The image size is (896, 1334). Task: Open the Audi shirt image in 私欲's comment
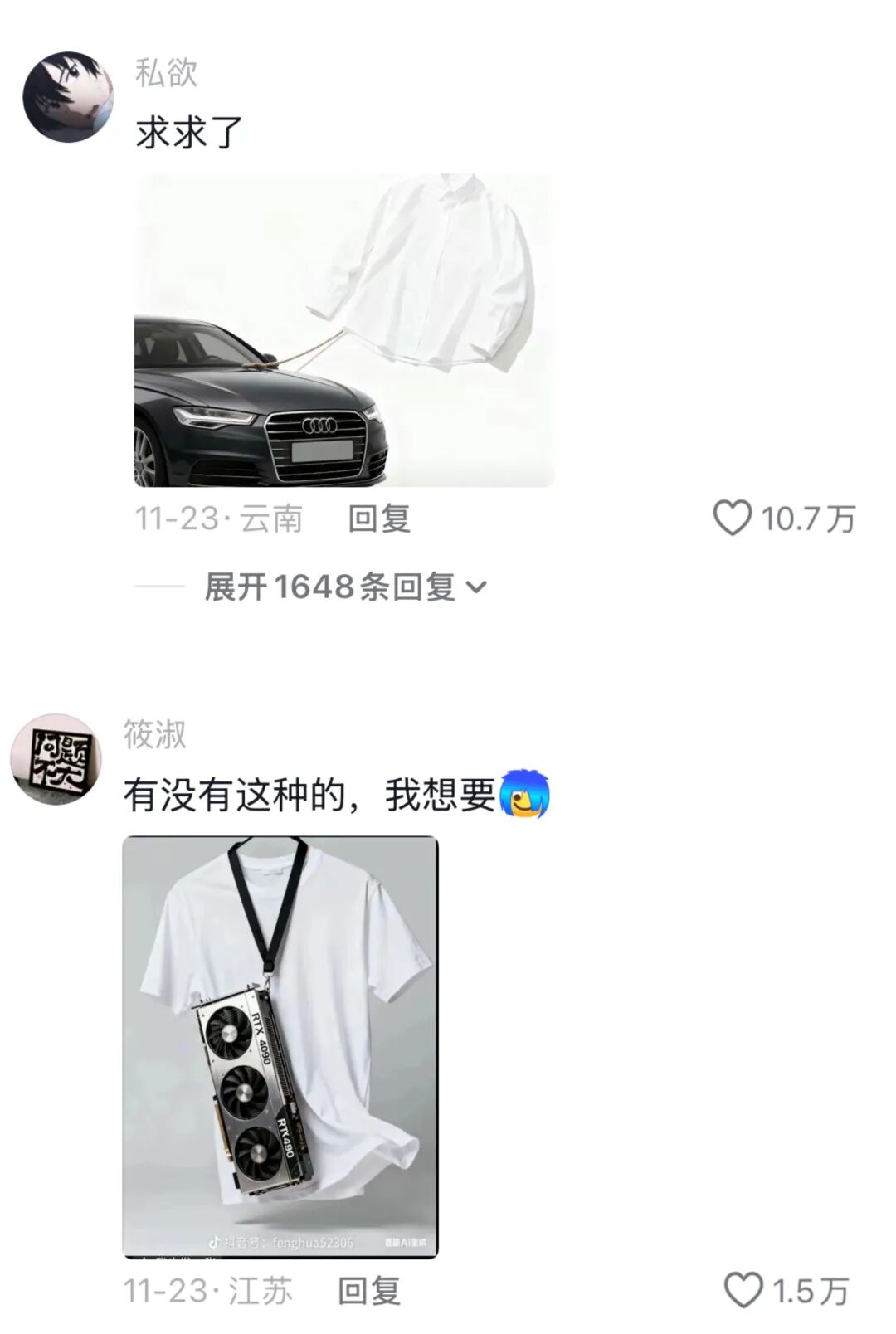coord(343,330)
